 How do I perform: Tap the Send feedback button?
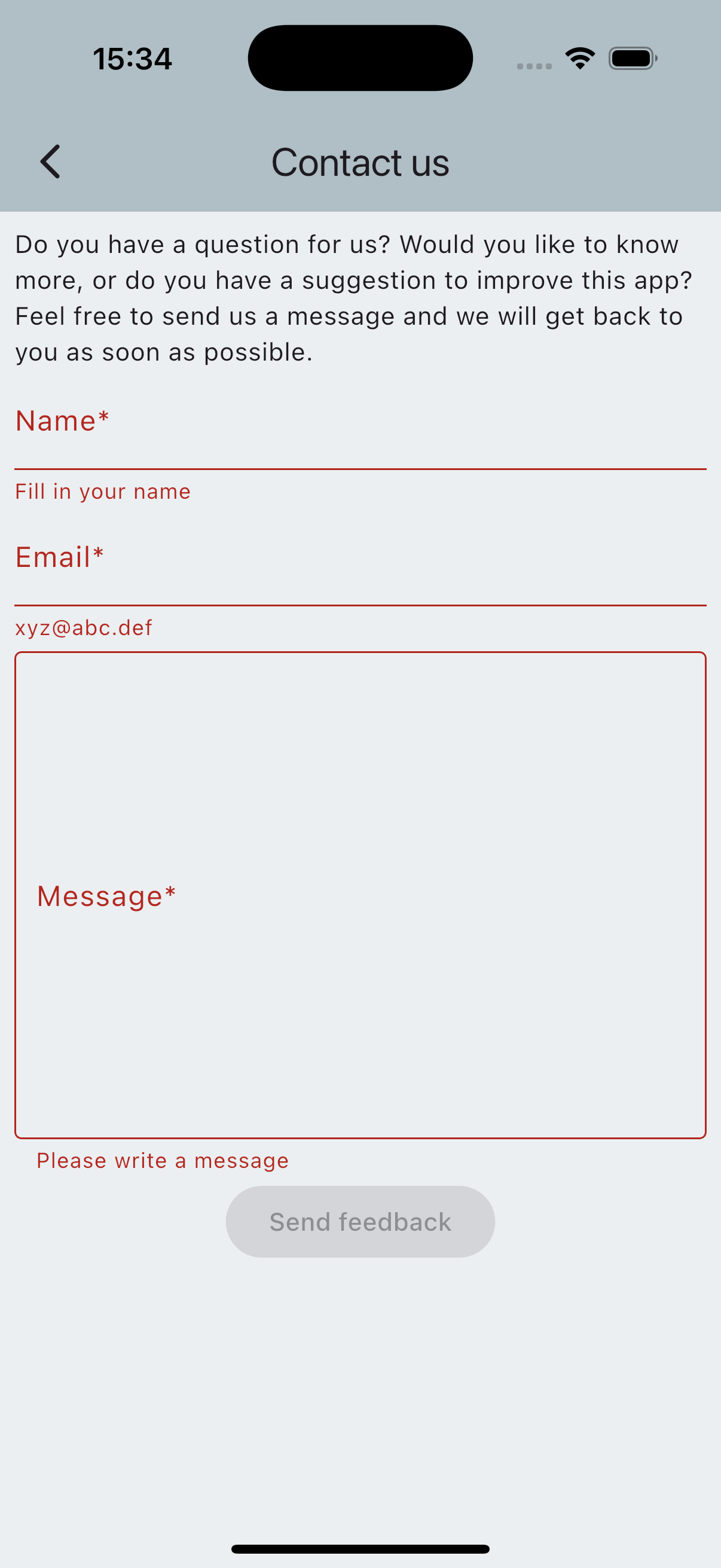tap(360, 1222)
